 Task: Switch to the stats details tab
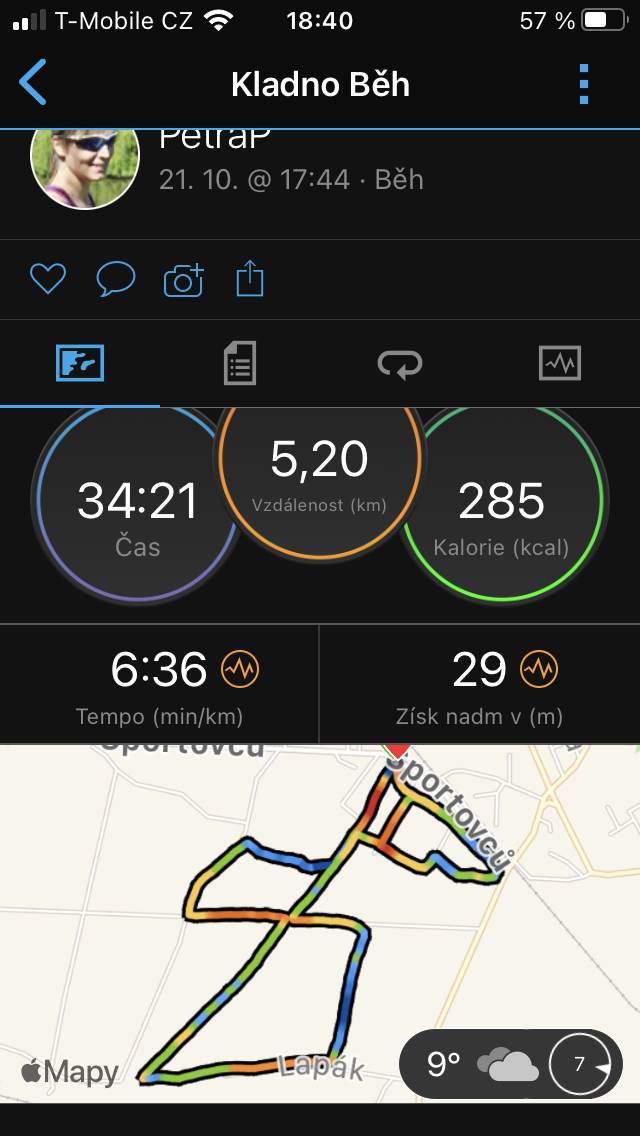point(240,363)
